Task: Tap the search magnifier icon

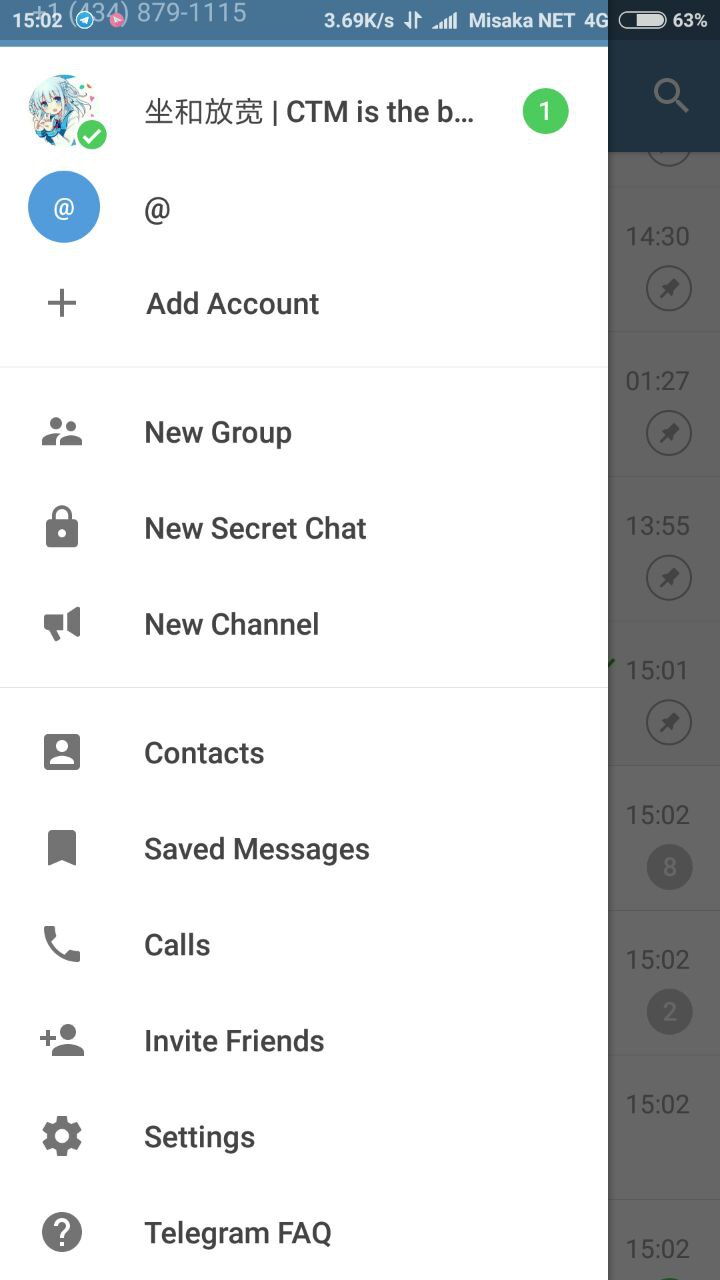Action: 670,96
